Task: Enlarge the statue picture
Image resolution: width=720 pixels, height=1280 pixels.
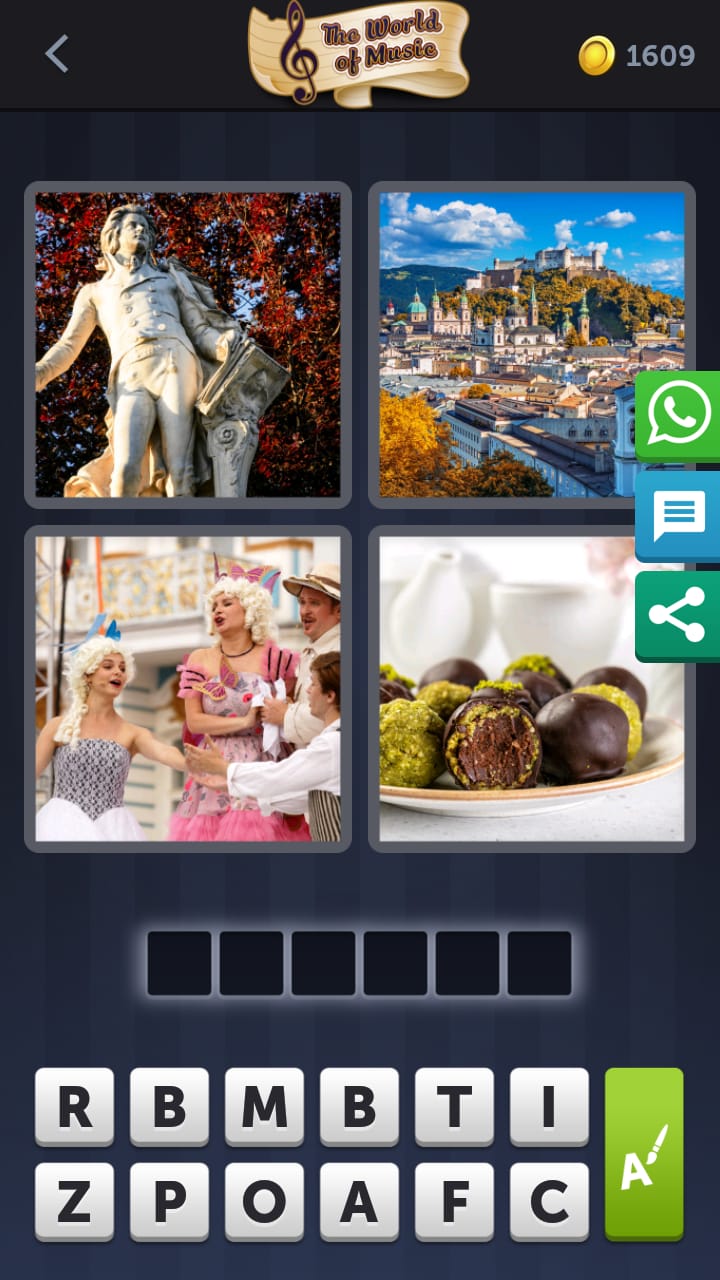Action: click(188, 345)
